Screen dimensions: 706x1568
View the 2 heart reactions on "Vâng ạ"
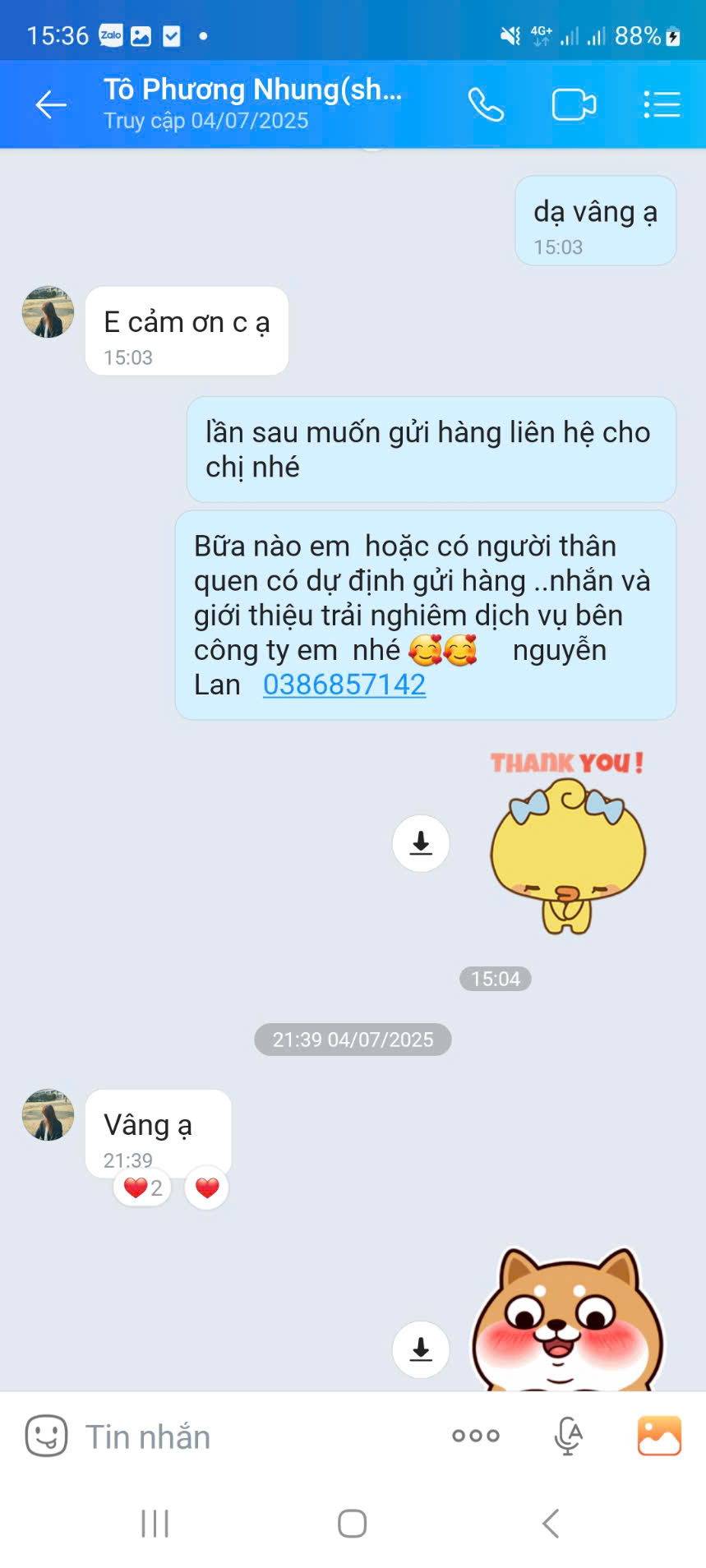point(143,1188)
